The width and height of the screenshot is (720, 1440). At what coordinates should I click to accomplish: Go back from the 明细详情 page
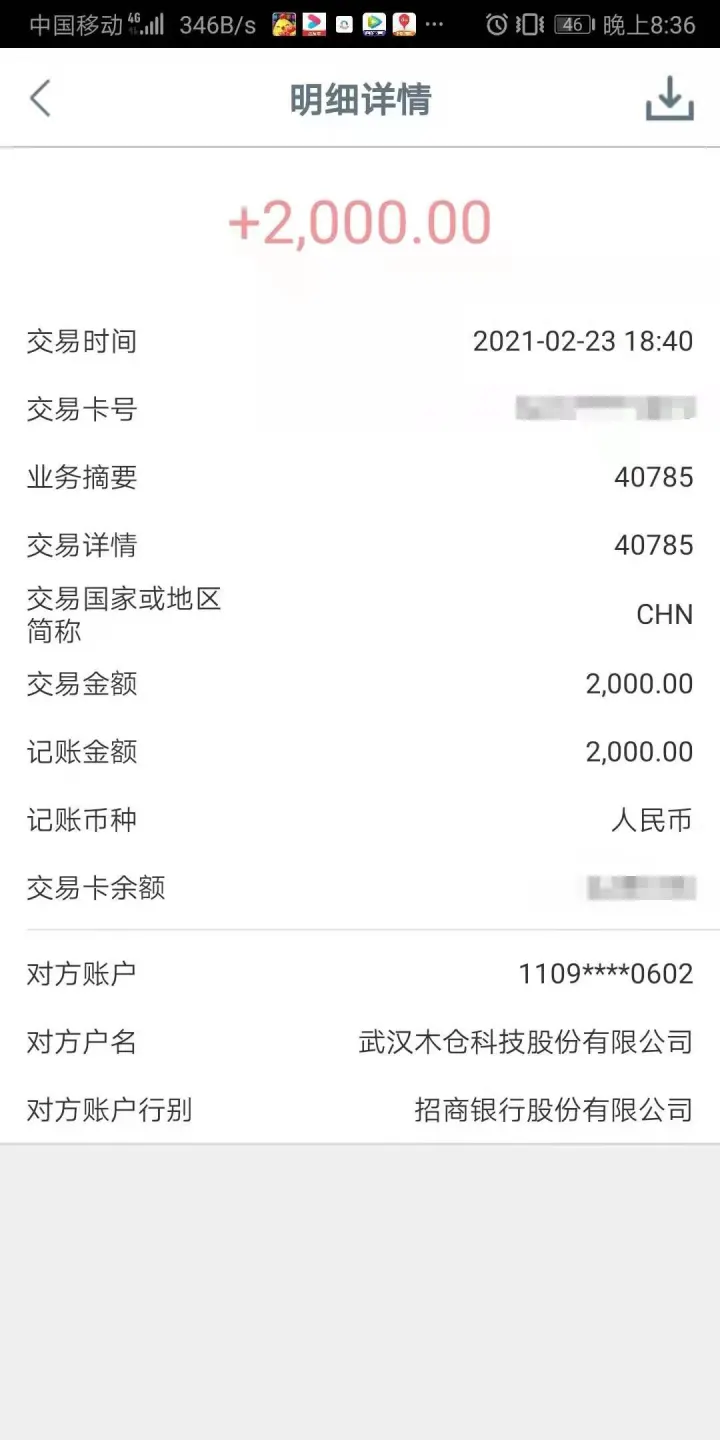coord(40,99)
